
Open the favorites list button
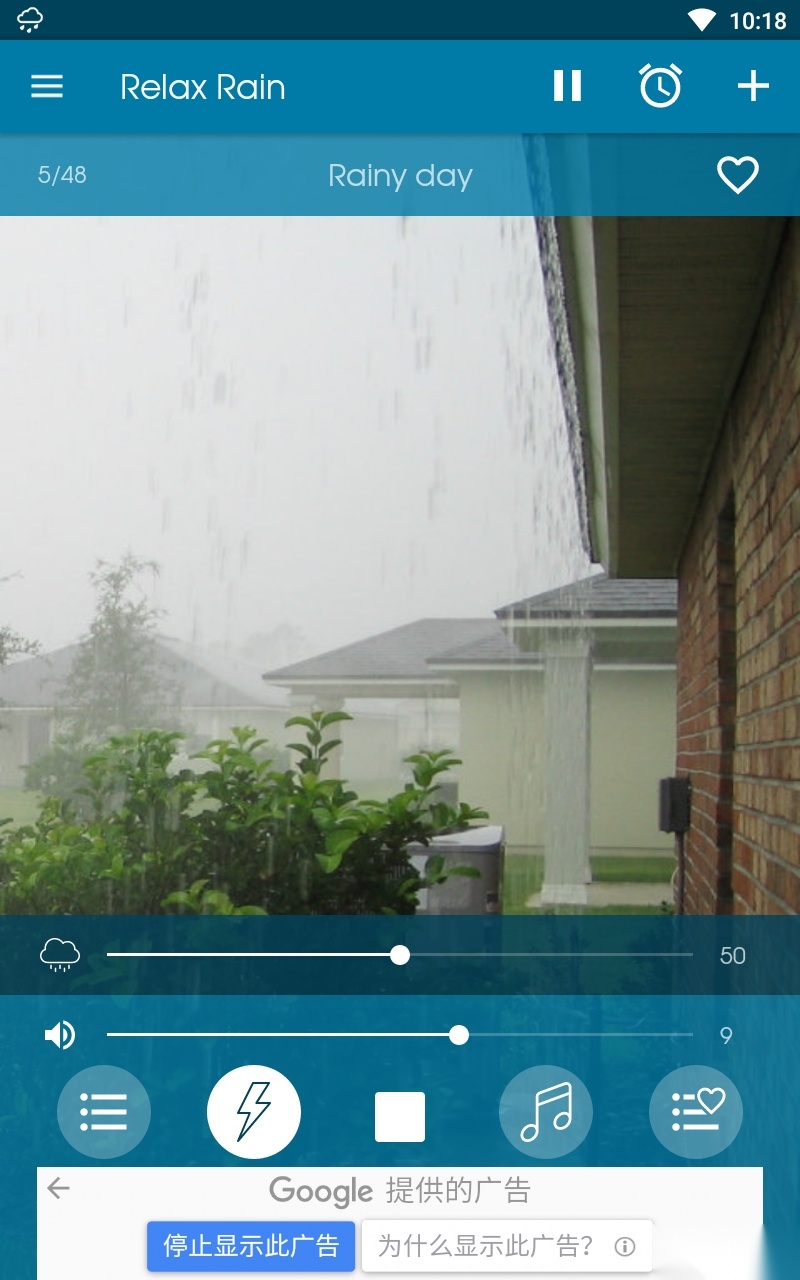696,1112
